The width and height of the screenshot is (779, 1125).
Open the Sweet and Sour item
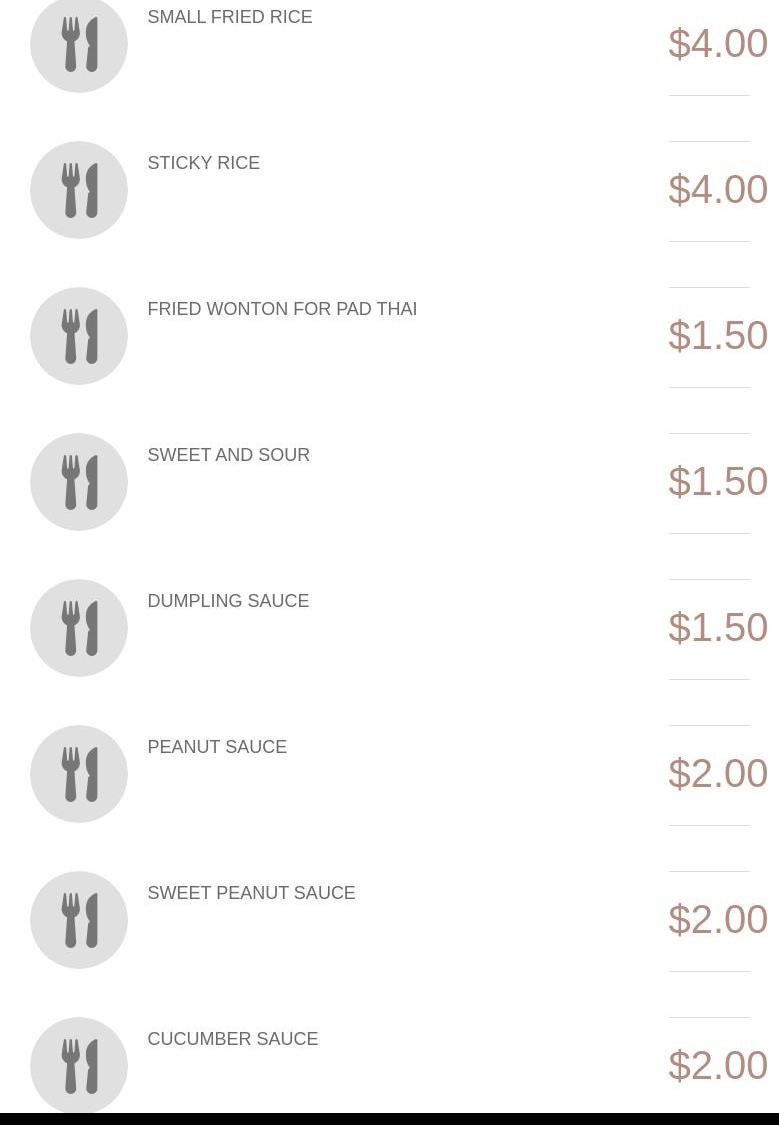(228, 455)
